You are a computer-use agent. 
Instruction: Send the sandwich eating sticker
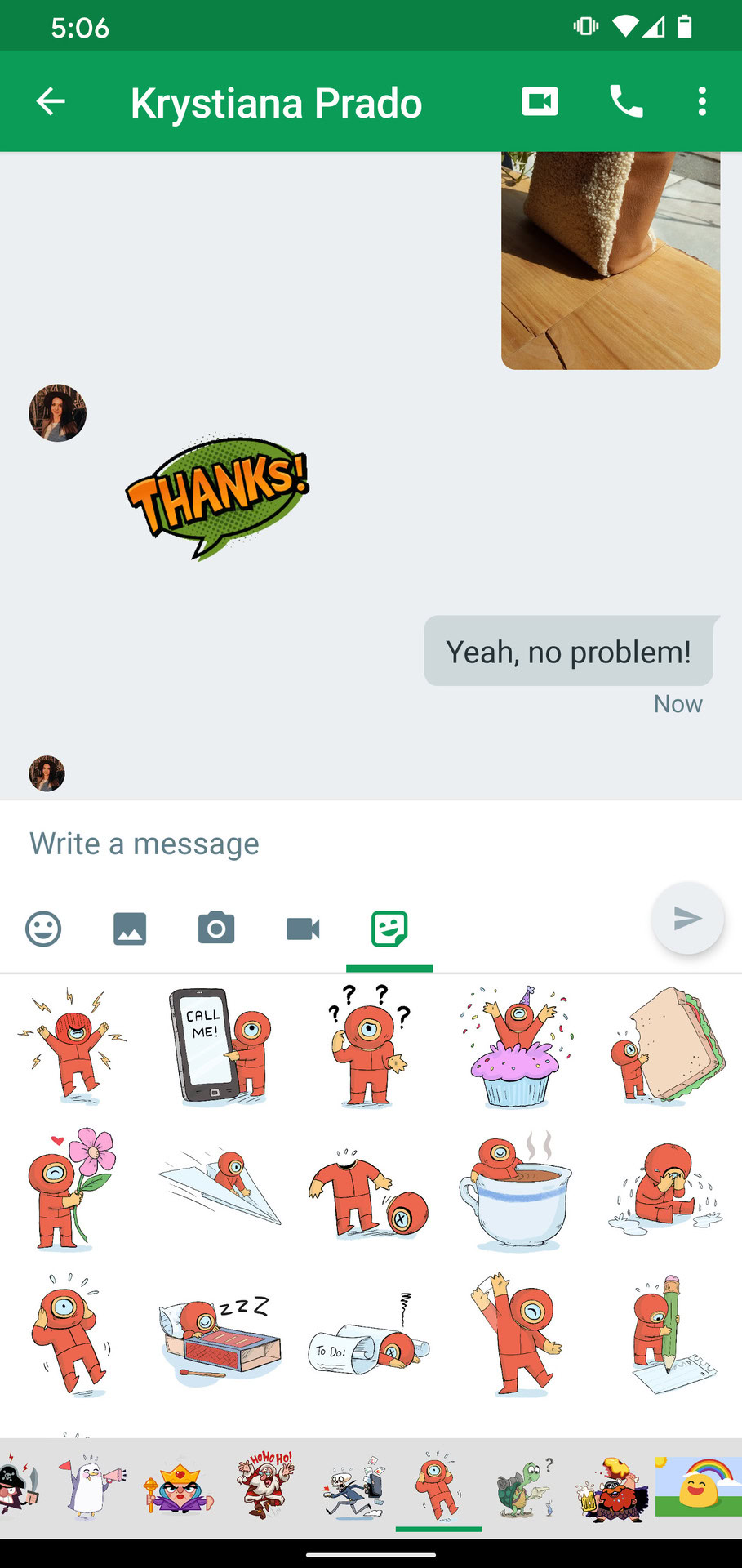[x=667, y=1046]
